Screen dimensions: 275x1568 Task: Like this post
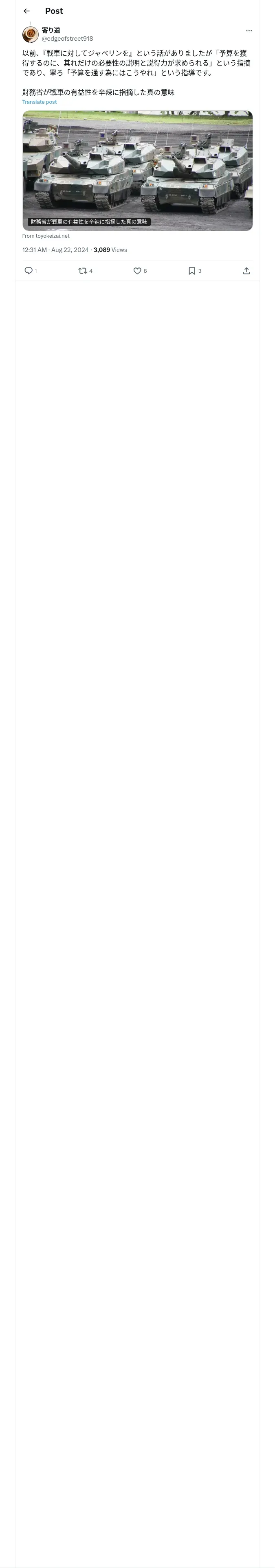click(138, 271)
